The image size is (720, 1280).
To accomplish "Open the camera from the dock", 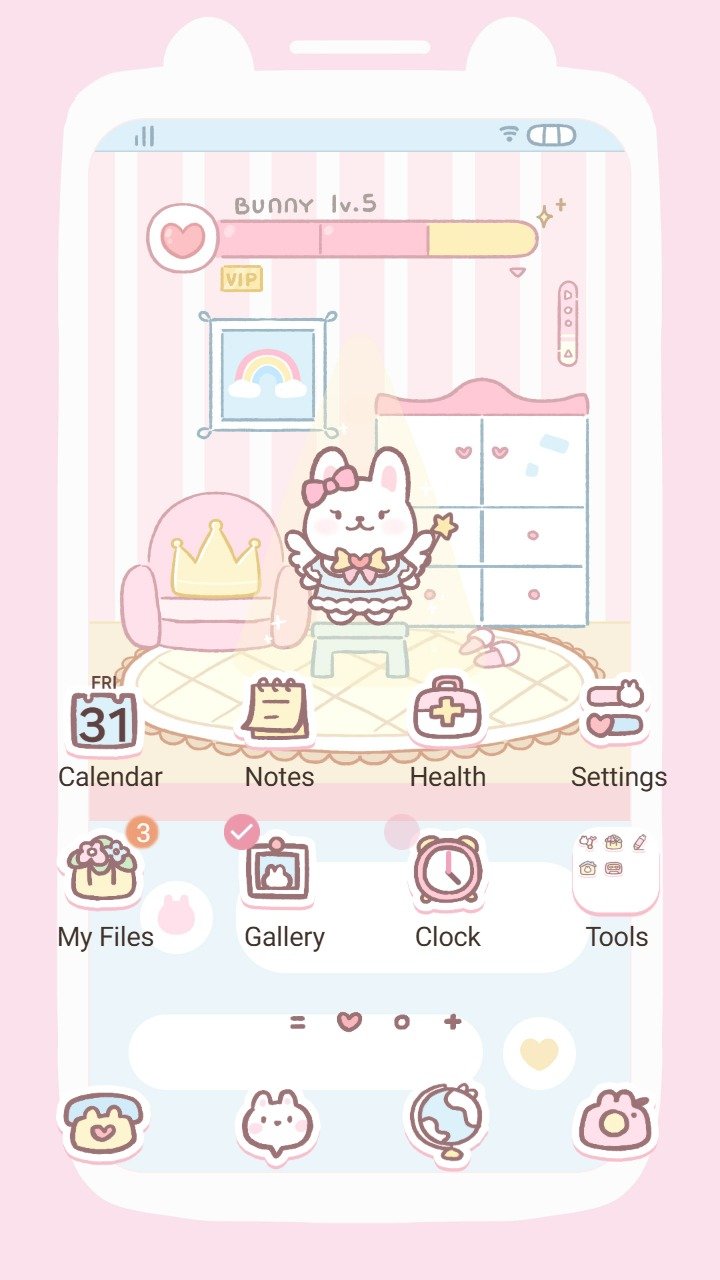I will [x=615, y=1122].
